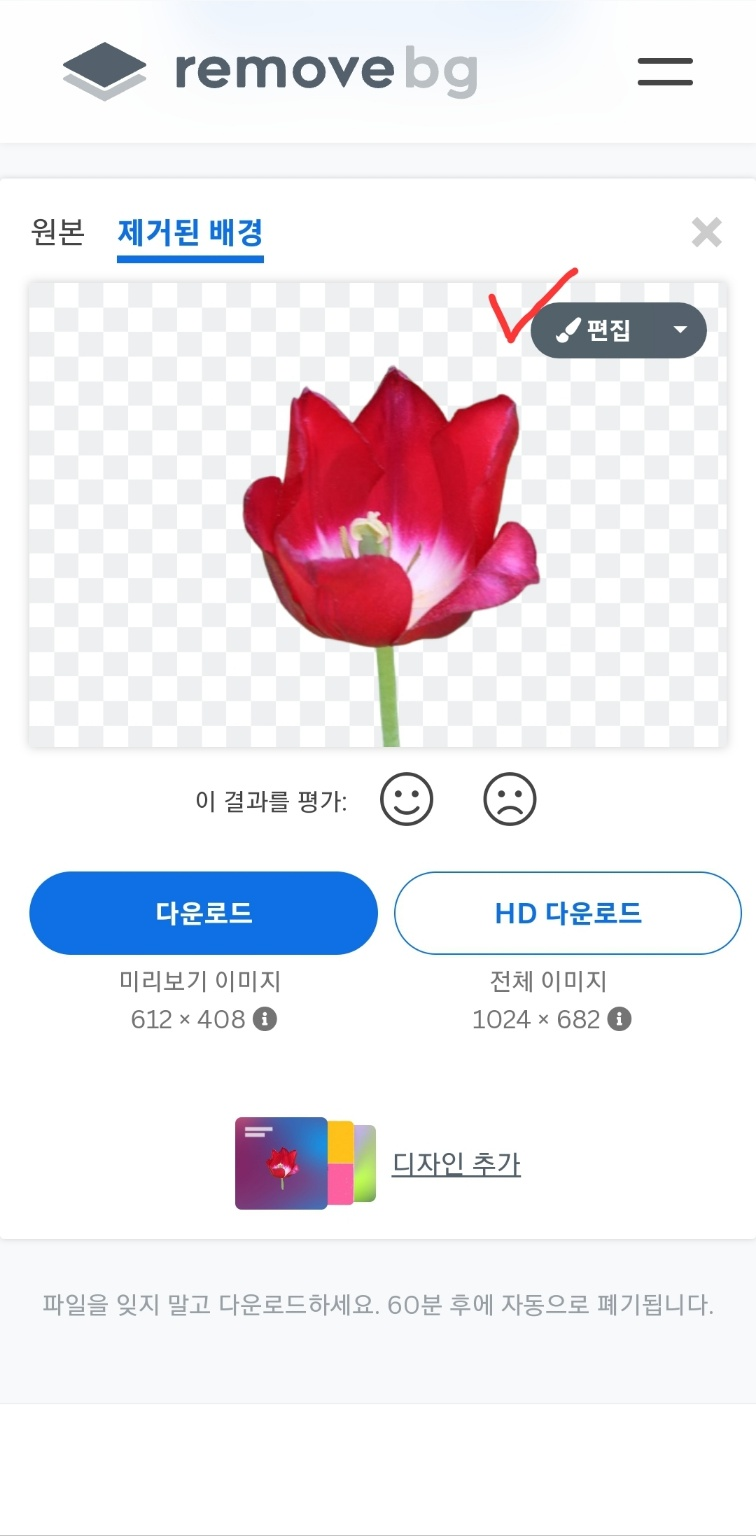Click the X icon to dismiss the preview
This screenshot has height=1536, width=756.
[x=707, y=232]
